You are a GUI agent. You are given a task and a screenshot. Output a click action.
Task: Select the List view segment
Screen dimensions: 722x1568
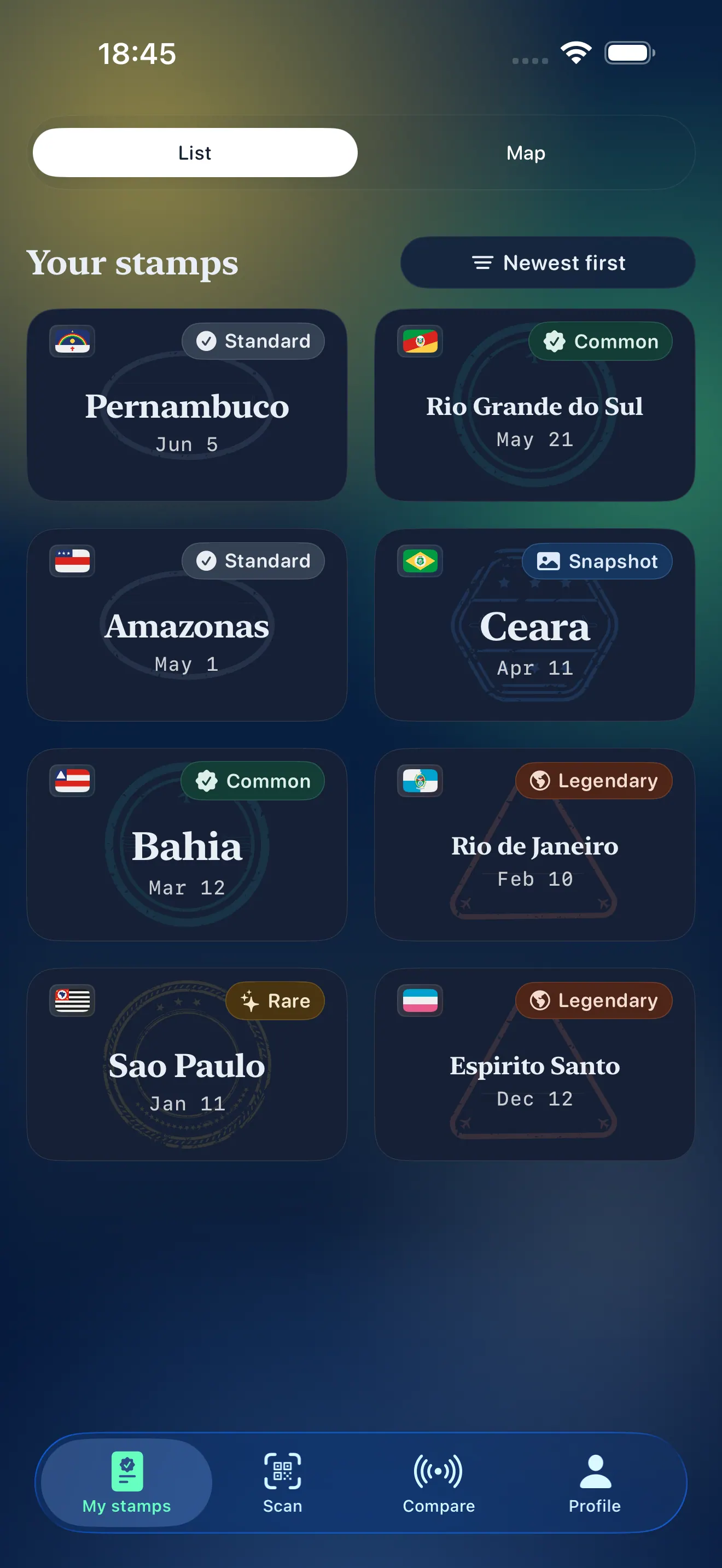pyautogui.click(x=195, y=153)
